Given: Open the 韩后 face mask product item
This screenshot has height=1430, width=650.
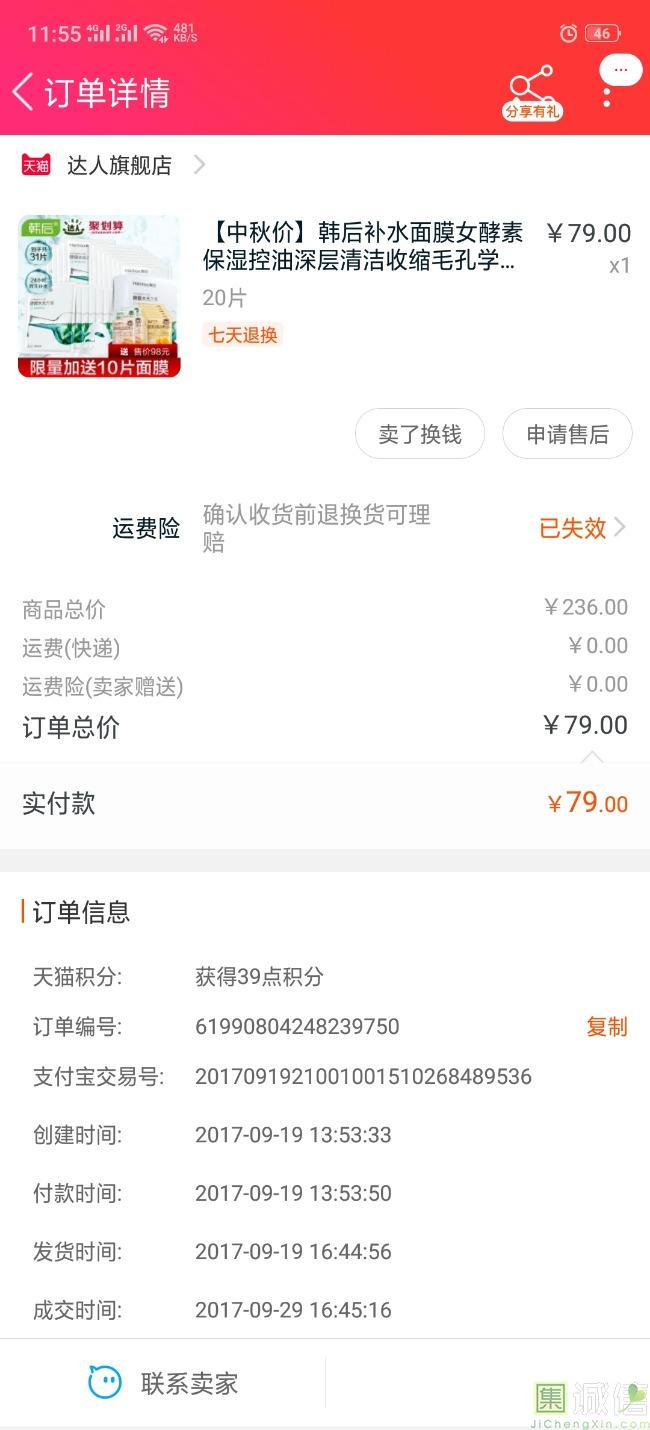Looking at the screenshot, I should point(325,295).
